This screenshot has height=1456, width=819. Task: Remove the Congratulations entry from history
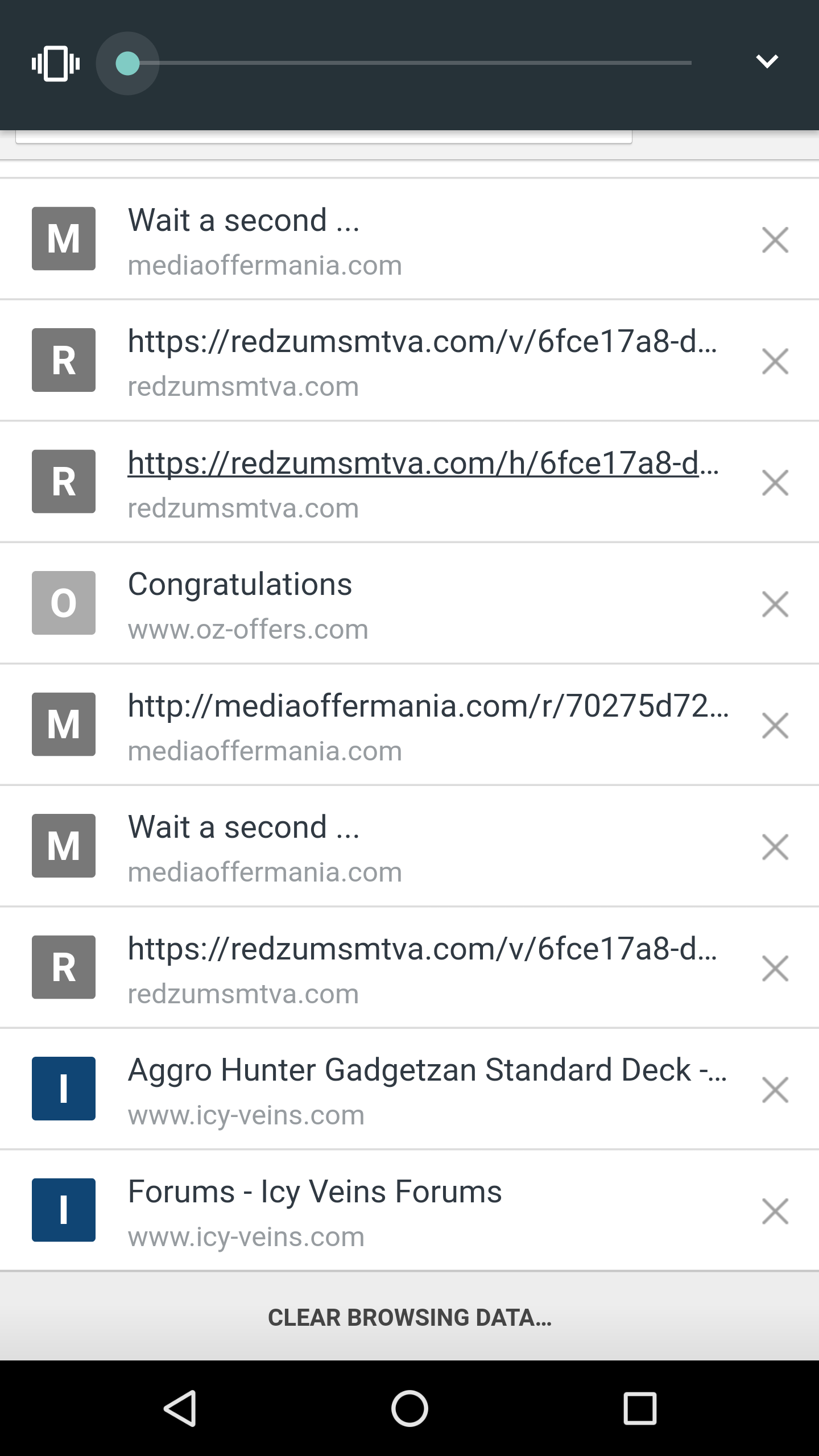[775, 604]
